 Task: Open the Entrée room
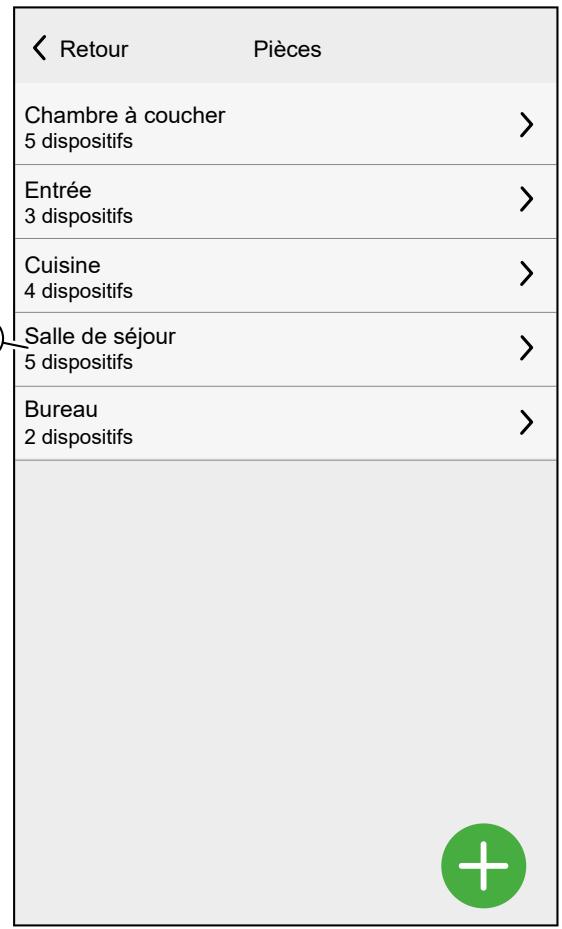[x=285, y=201]
